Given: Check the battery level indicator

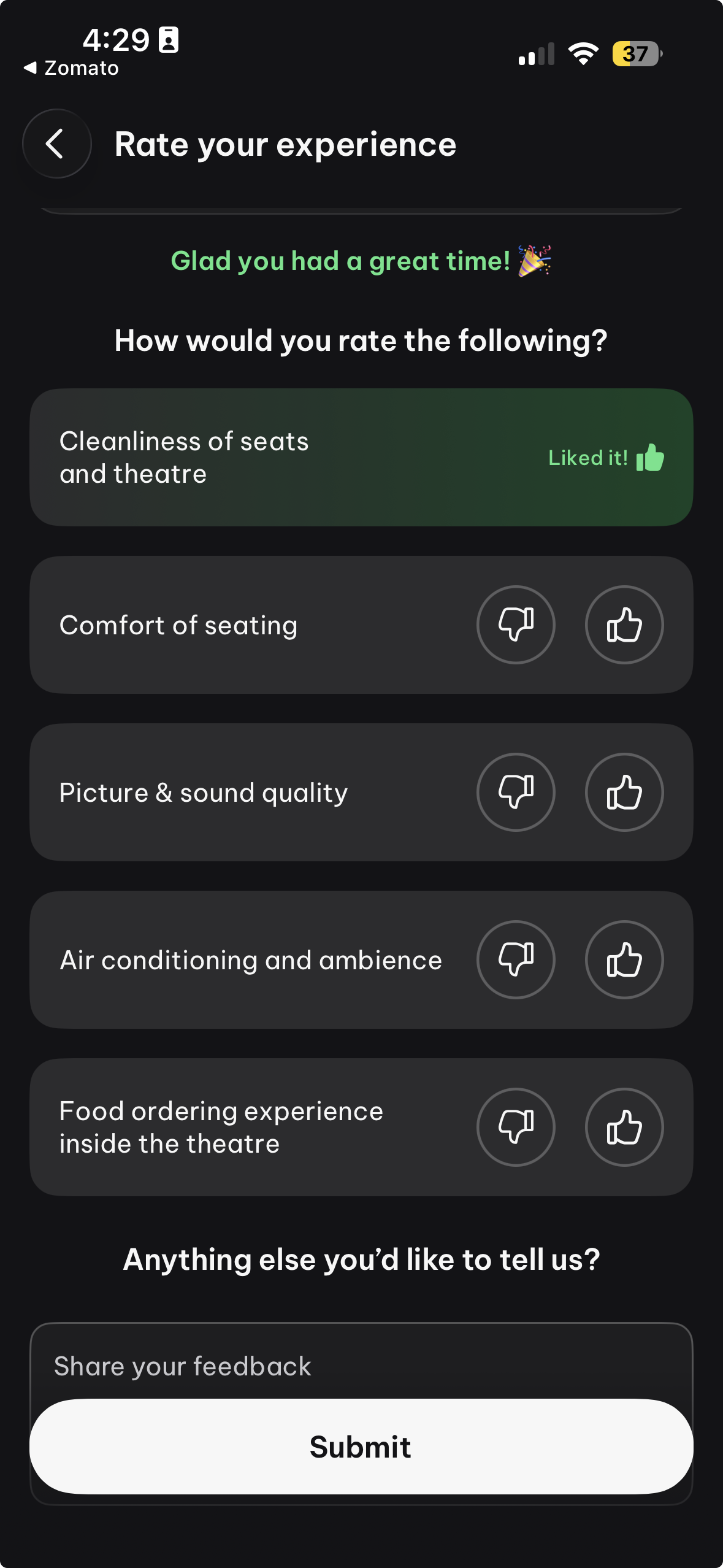Looking at the screenshot, I should click(636, 54).
